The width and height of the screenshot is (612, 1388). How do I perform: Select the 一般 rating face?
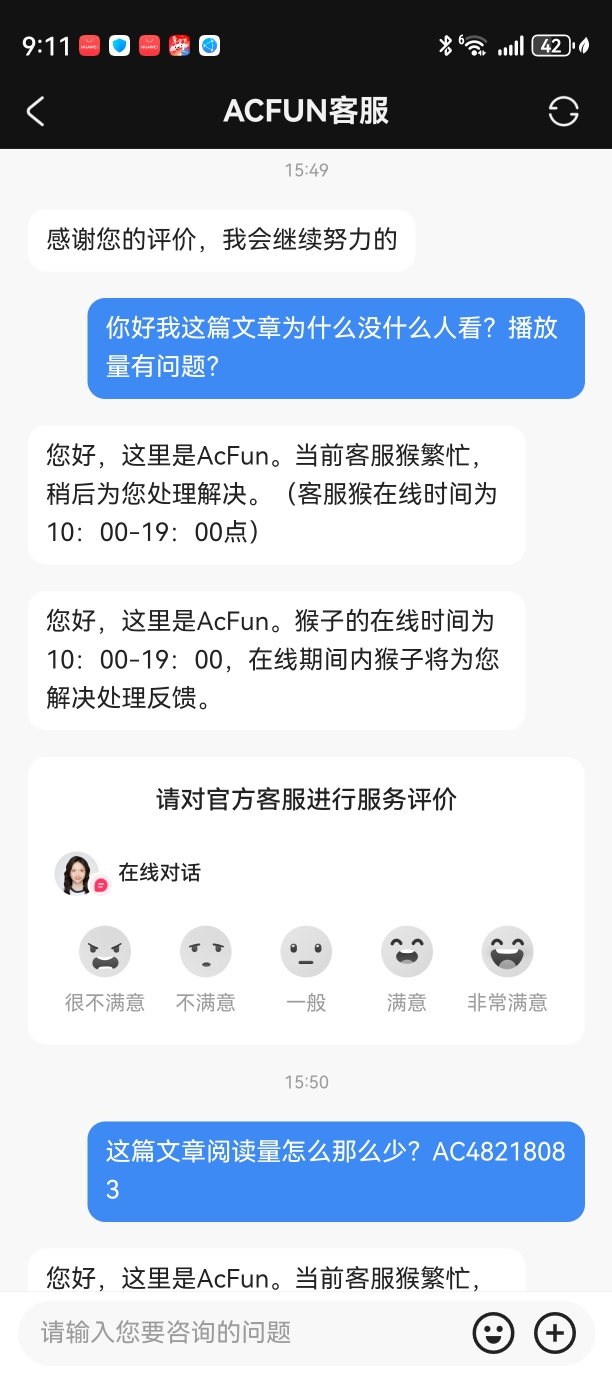click(x=306, y=952)
